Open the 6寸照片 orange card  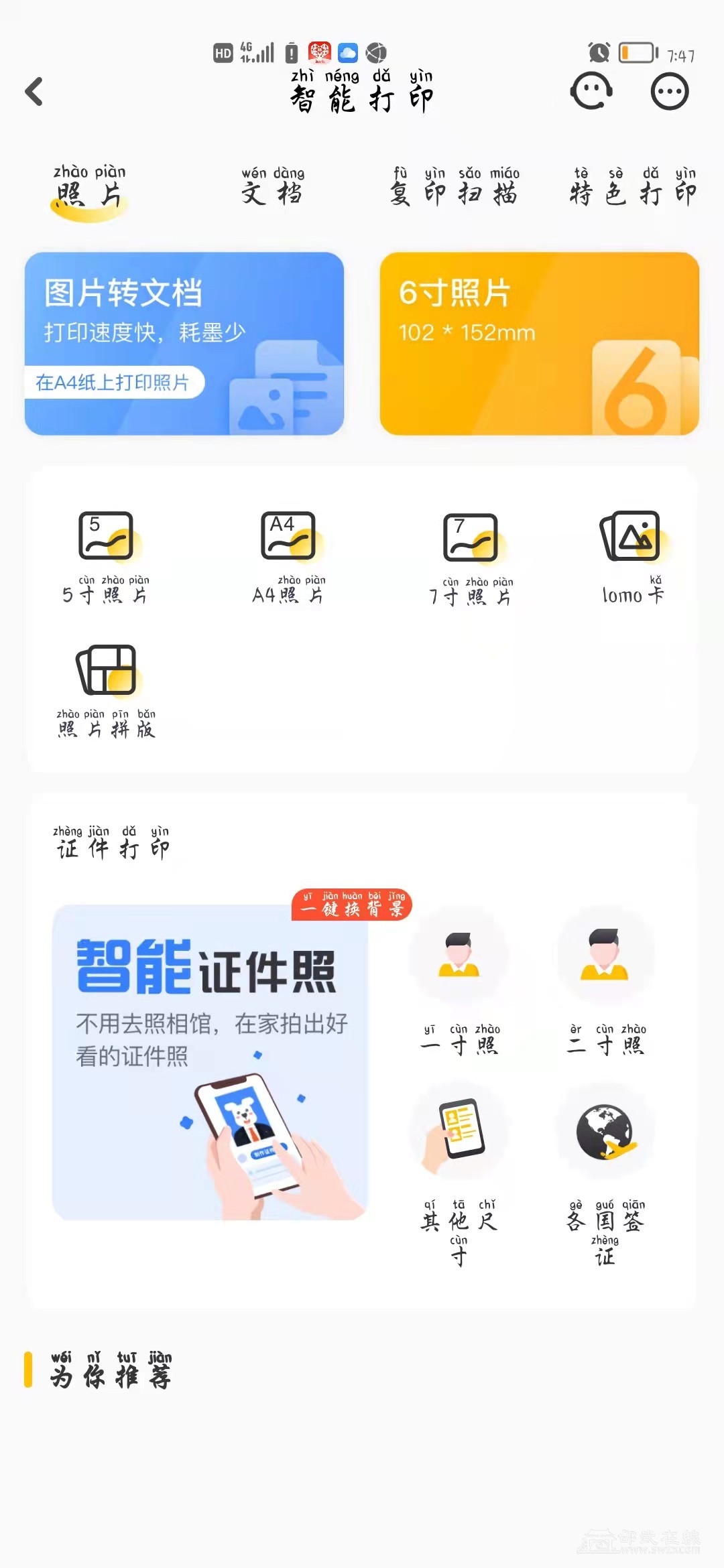click(539, 344)
